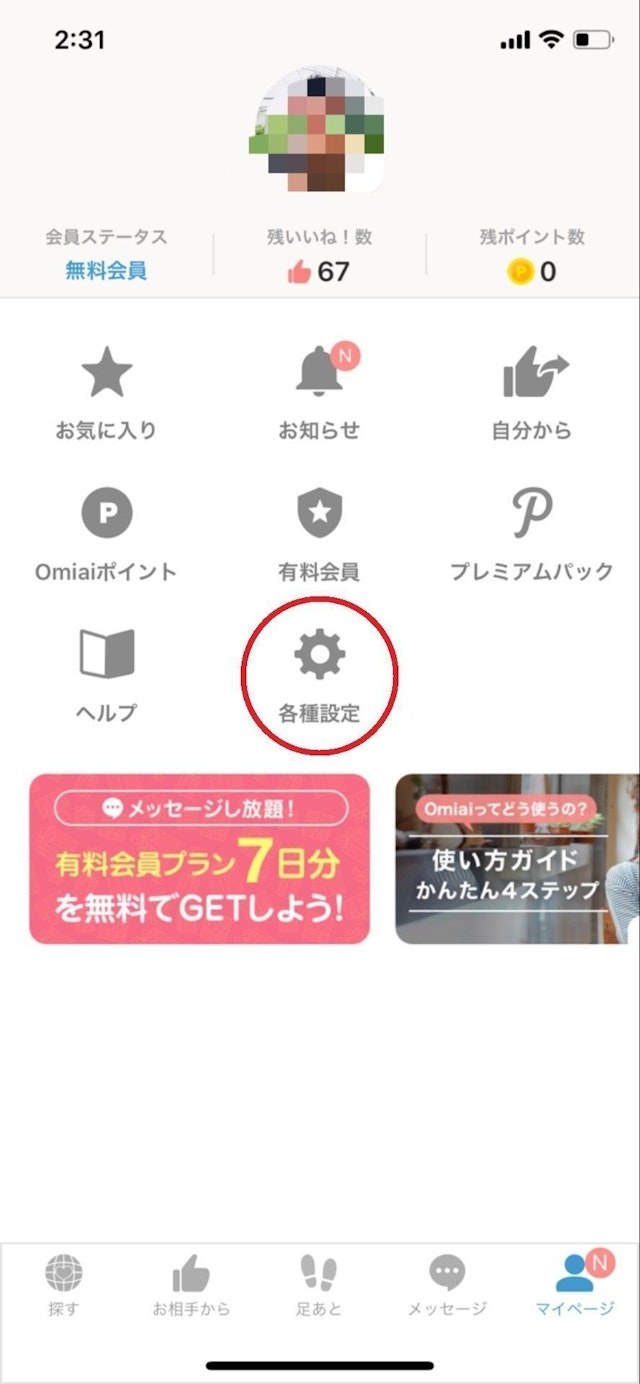Switch to the 探す tab
The width and height of the screenshot is (640, 1384).
pos(63,1285)
